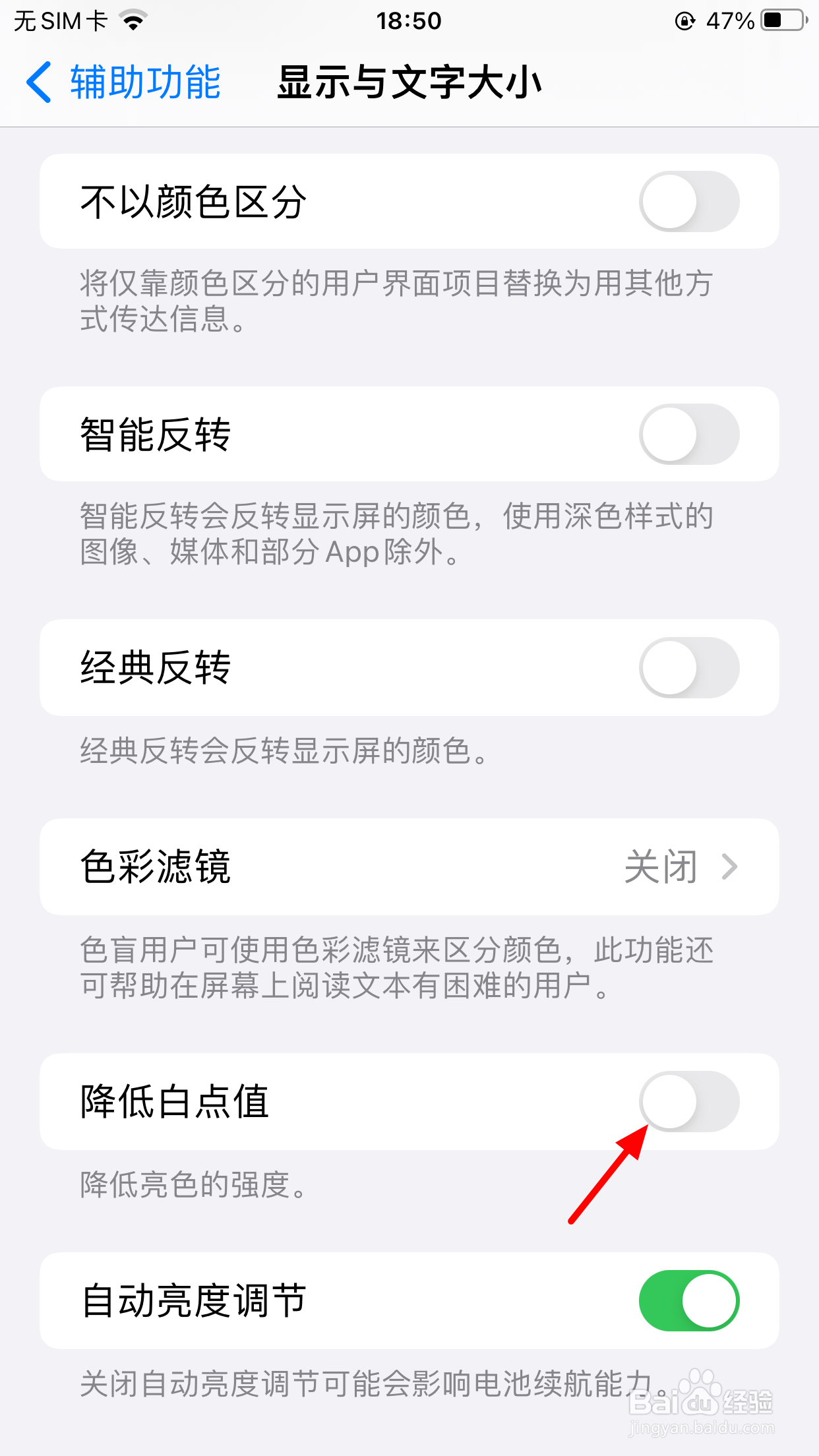The height and width of the screenshot is (1456, 819).
Task: Tap the back chevron icon
Action: (x=40, y=80)
